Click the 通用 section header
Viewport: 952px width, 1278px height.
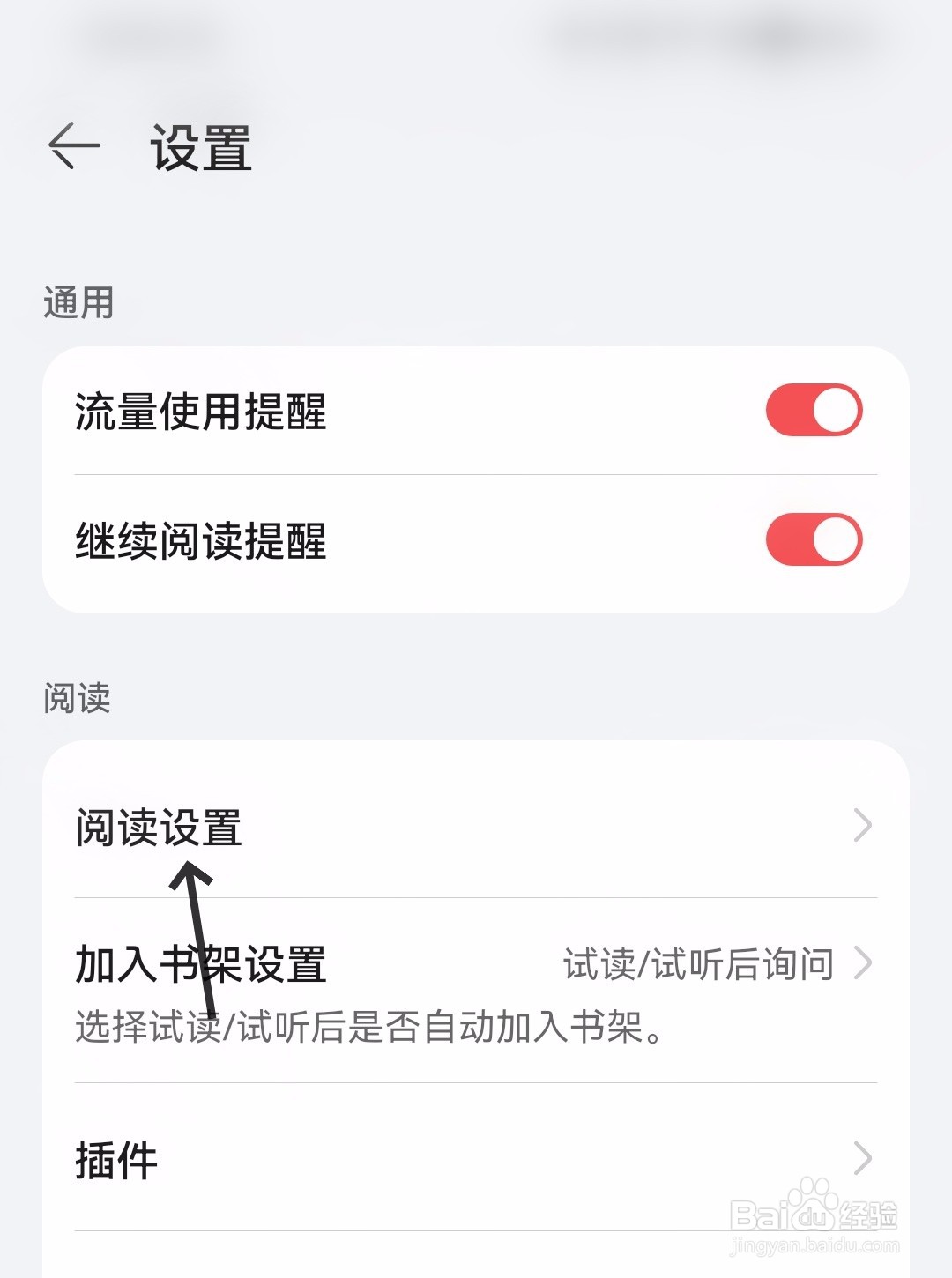[x=77, y=300]
